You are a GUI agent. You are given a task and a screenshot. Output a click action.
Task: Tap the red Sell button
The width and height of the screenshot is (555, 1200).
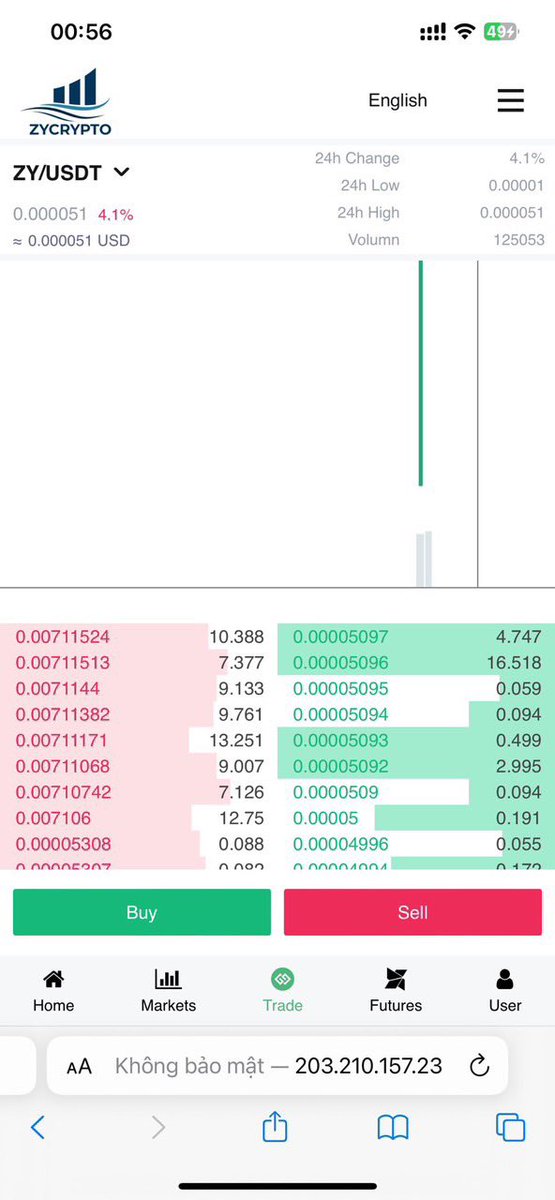coord(413,912)
